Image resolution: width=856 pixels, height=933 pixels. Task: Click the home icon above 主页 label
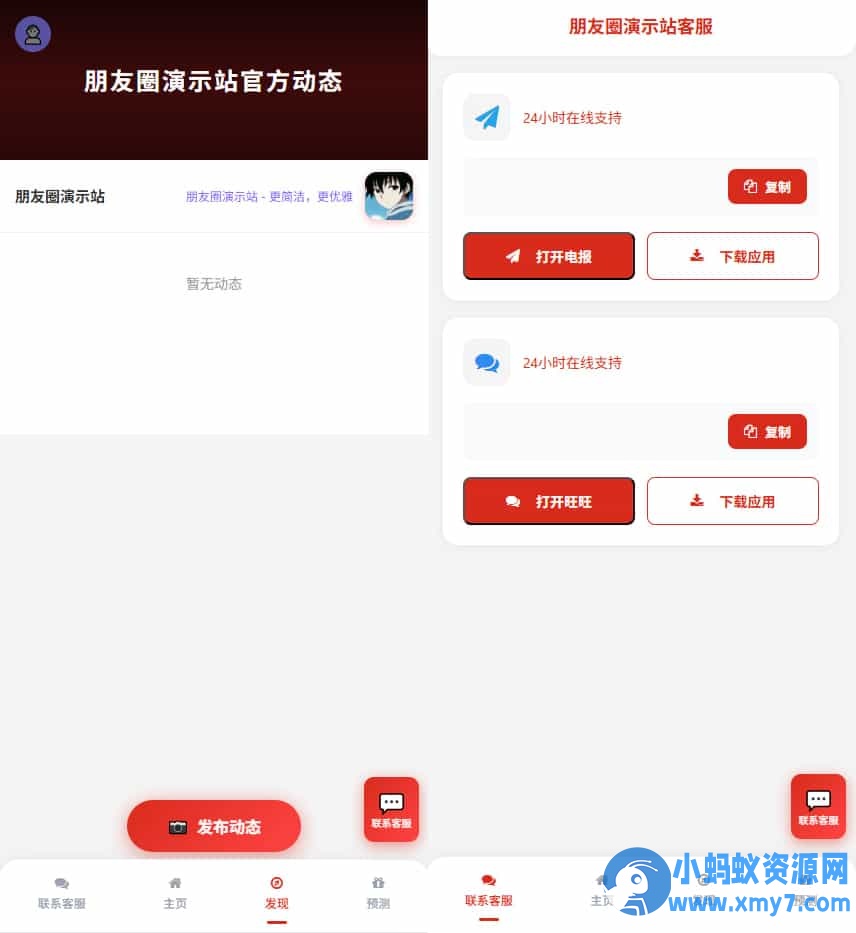pyautogui.click(x=175, y=883)
